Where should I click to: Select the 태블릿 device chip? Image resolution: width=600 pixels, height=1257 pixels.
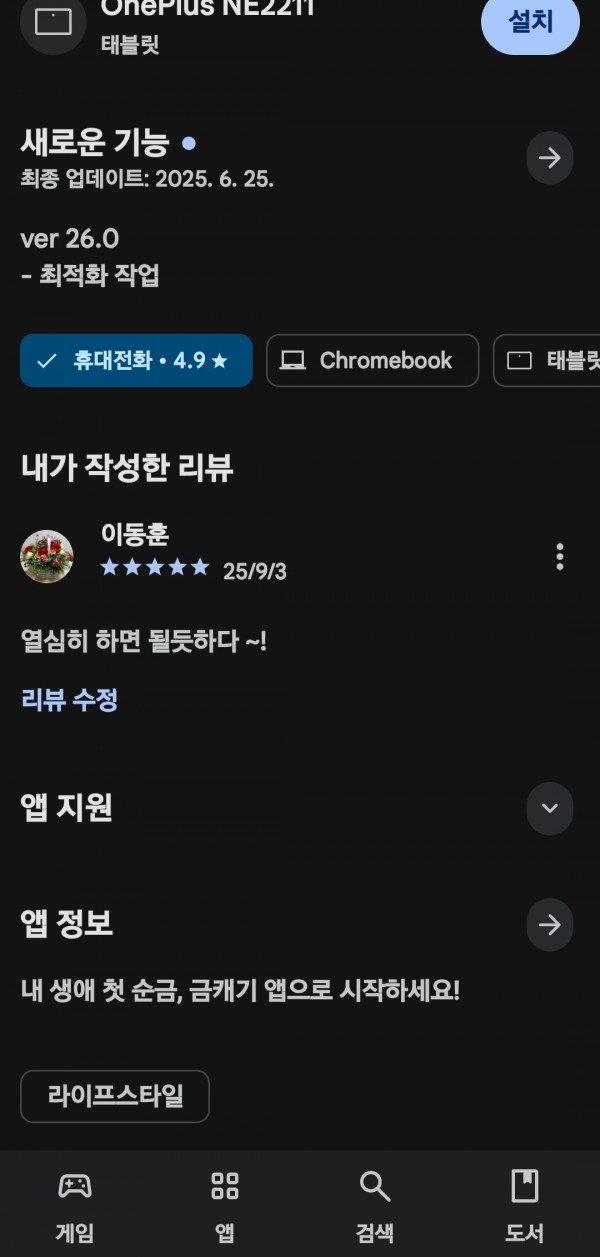coord(547,361)
